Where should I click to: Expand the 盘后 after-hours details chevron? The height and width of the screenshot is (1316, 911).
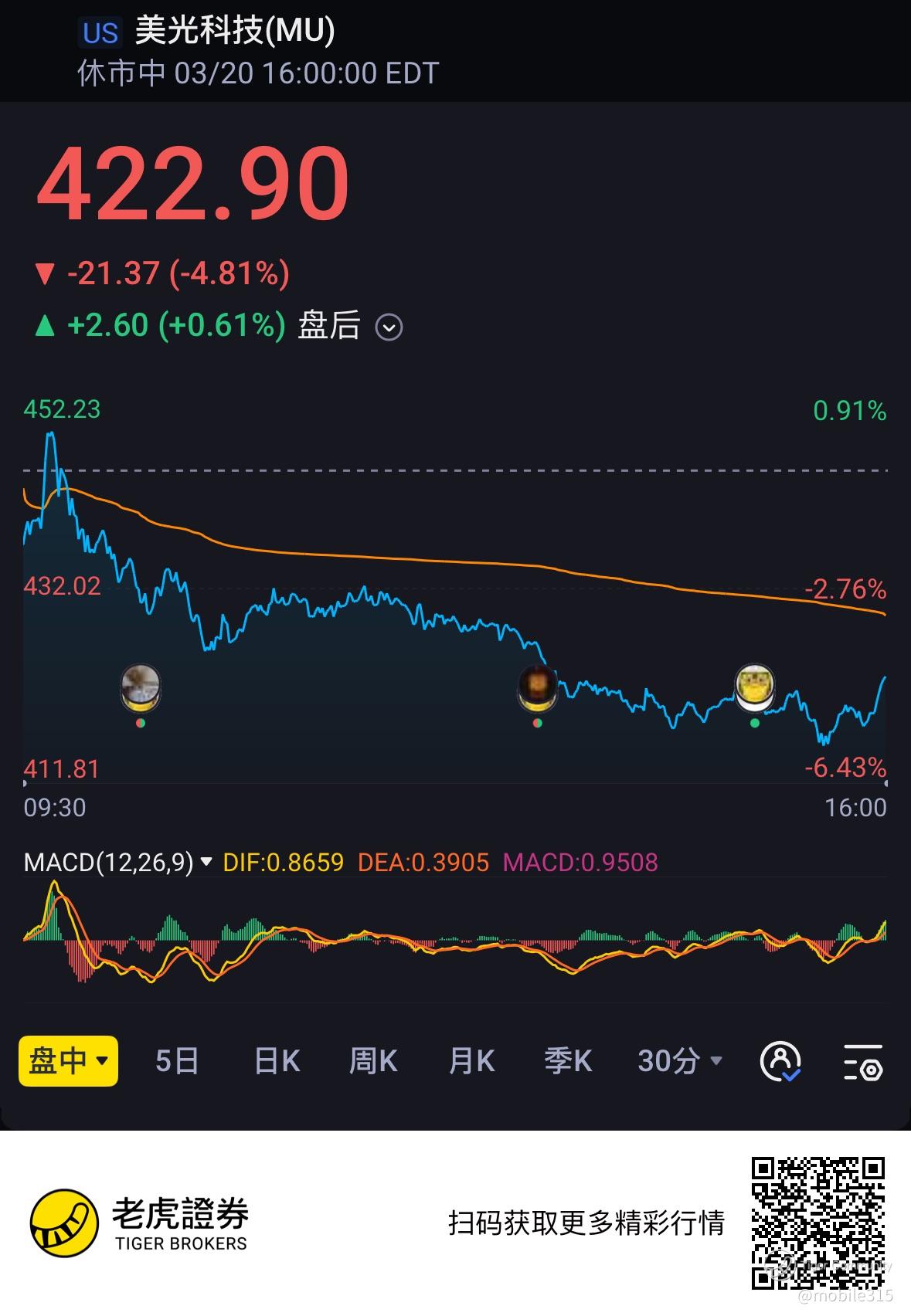(x=389, y=327)
